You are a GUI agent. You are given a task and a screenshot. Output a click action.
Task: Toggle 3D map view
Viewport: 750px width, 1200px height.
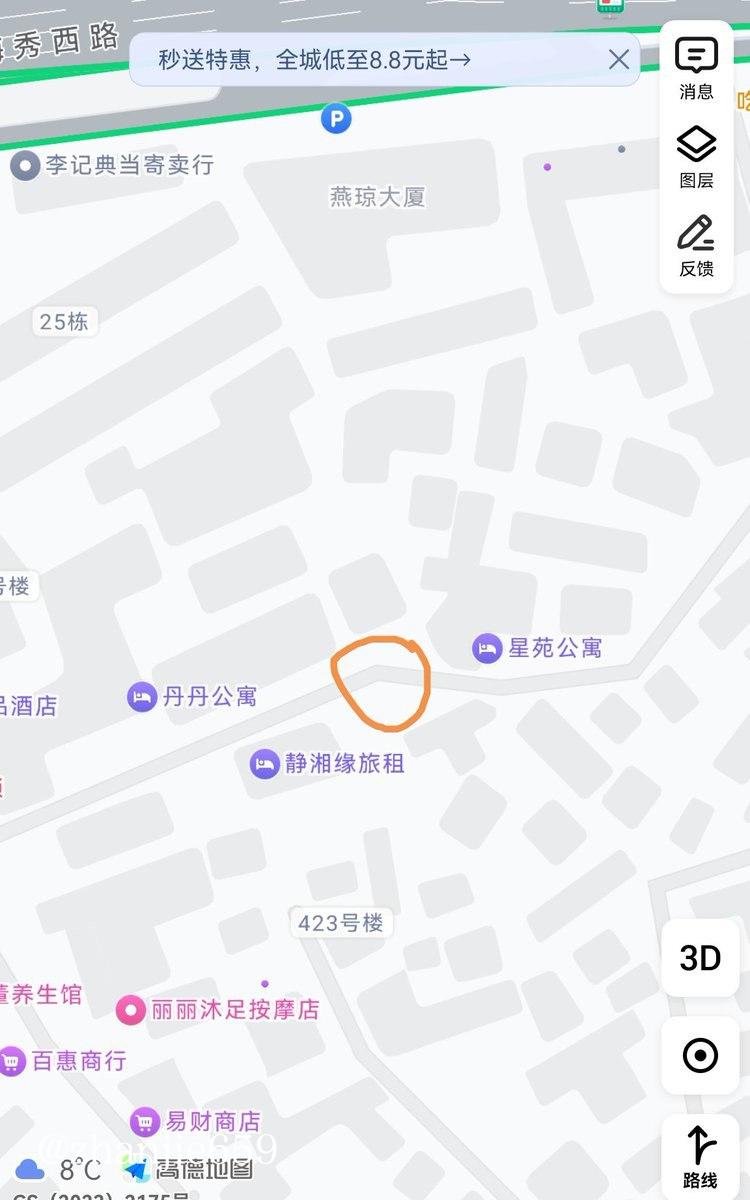700,959
